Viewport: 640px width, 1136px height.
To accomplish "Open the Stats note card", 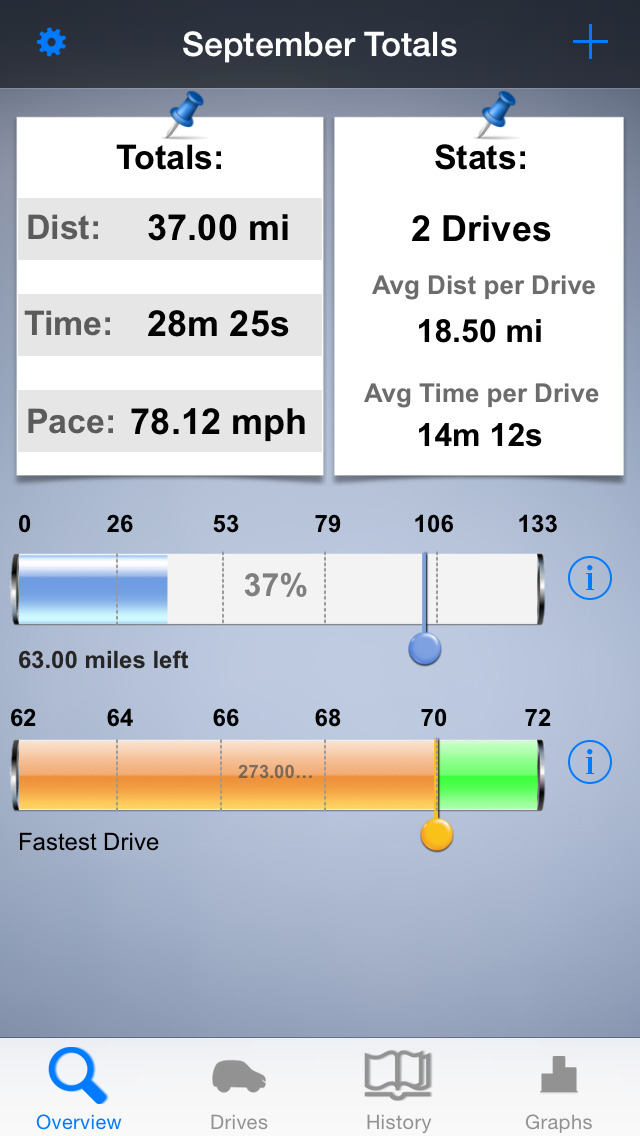I will (x=479, y=296).
